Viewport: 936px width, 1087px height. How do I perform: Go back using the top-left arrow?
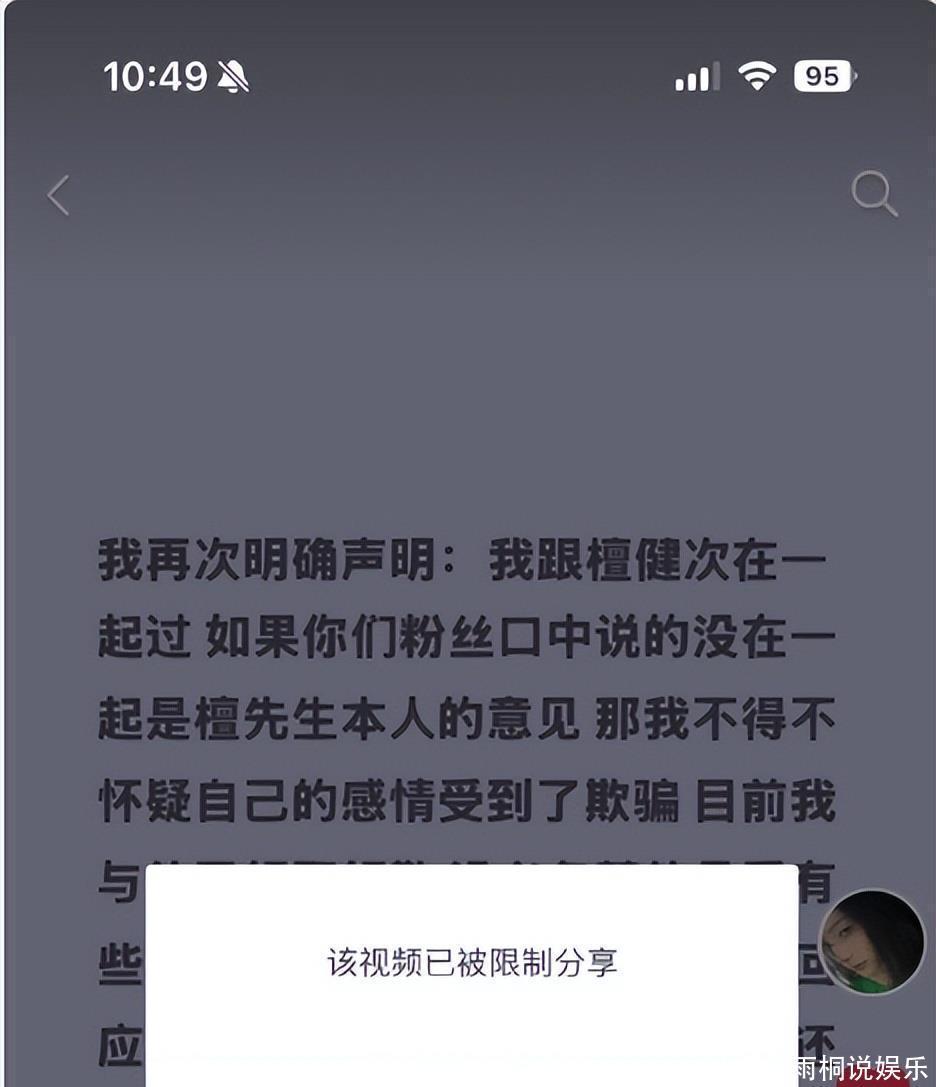pyautogui.click(x=59, y=195)
